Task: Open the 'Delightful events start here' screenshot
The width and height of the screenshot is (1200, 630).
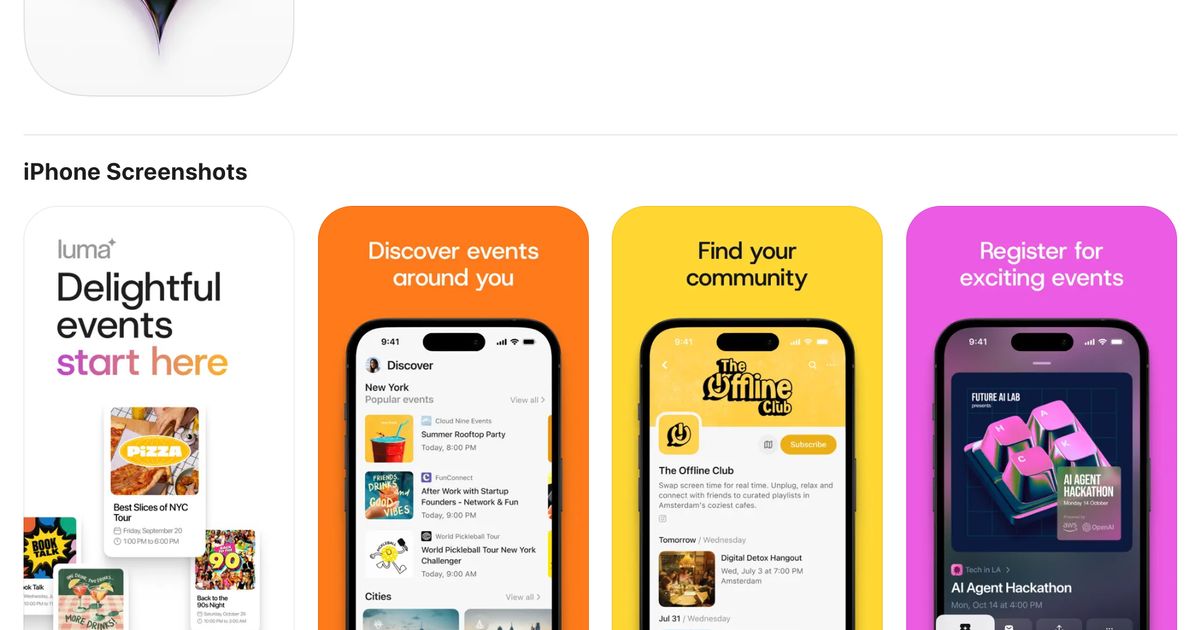Action: click(159, 420)
